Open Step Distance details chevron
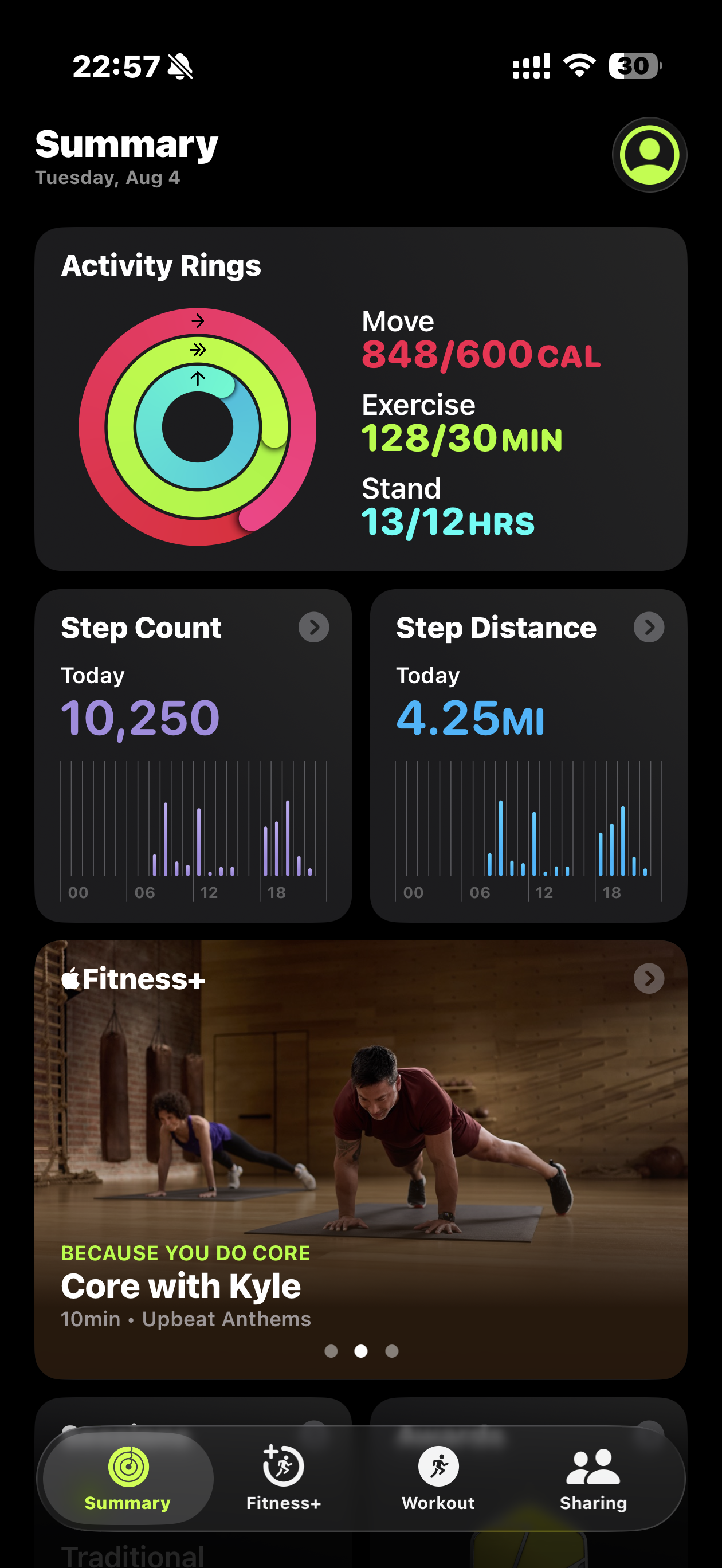 (649, 627)
